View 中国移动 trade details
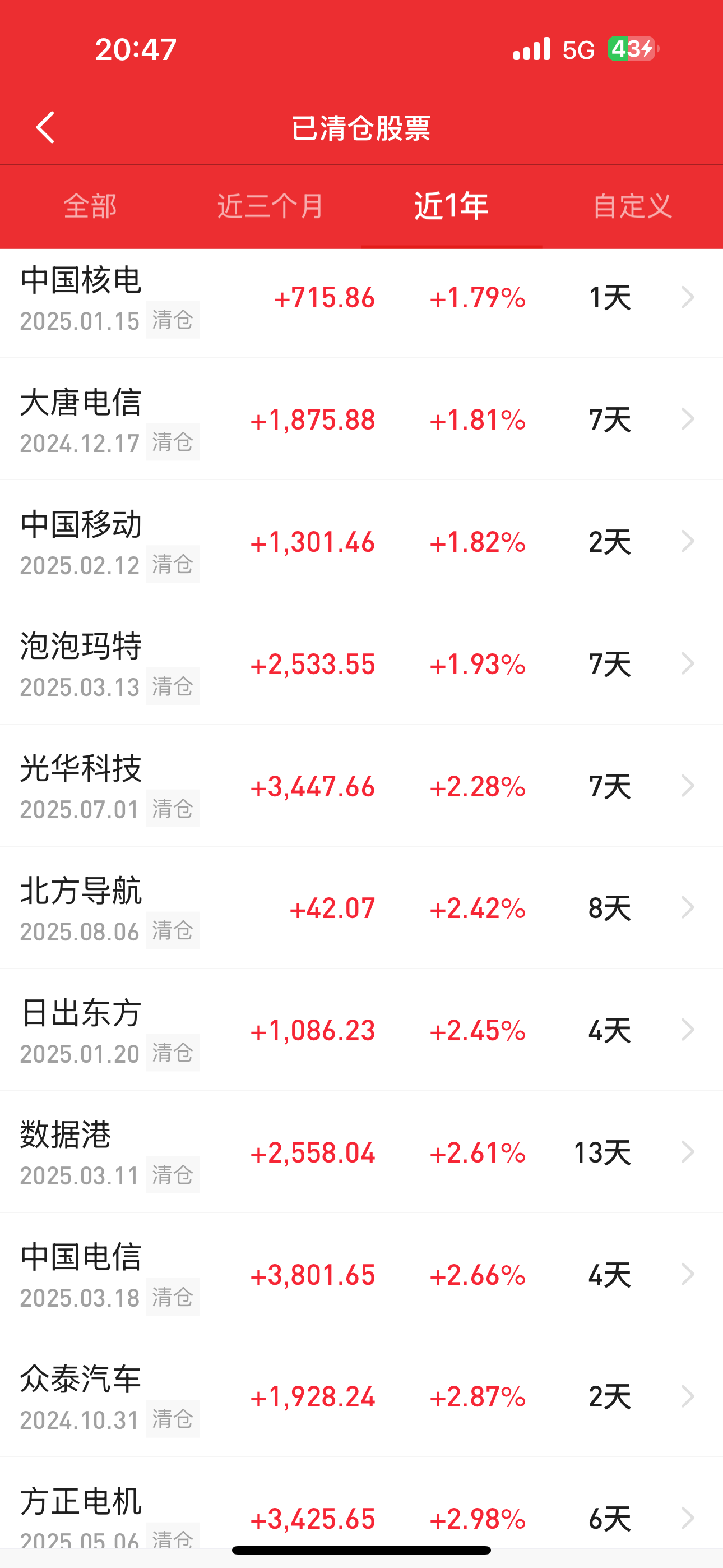The width and height of the screenshot is (723, 1568). [361, 542]
